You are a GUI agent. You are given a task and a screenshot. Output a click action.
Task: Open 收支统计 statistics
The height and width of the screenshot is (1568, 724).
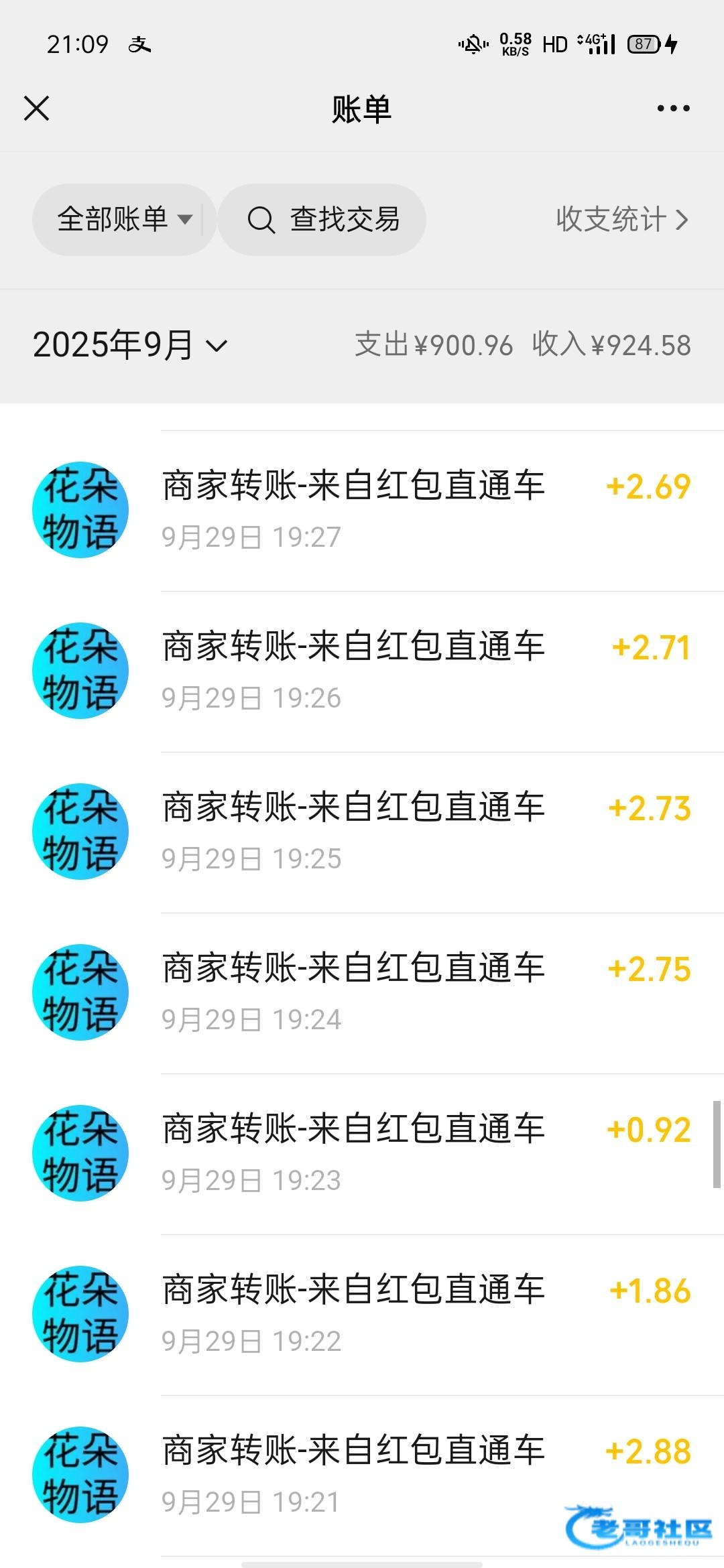(621, 220)
